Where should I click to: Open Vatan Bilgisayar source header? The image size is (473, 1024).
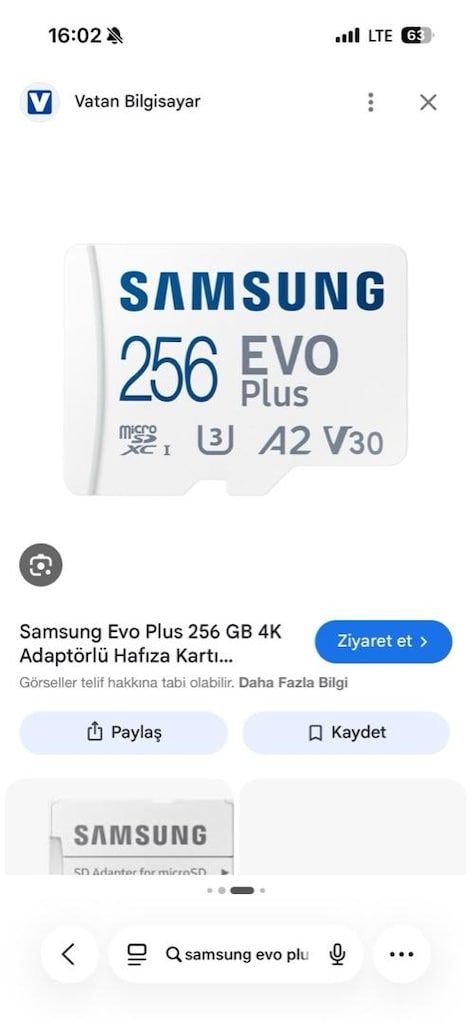click(x=110, y=102)
